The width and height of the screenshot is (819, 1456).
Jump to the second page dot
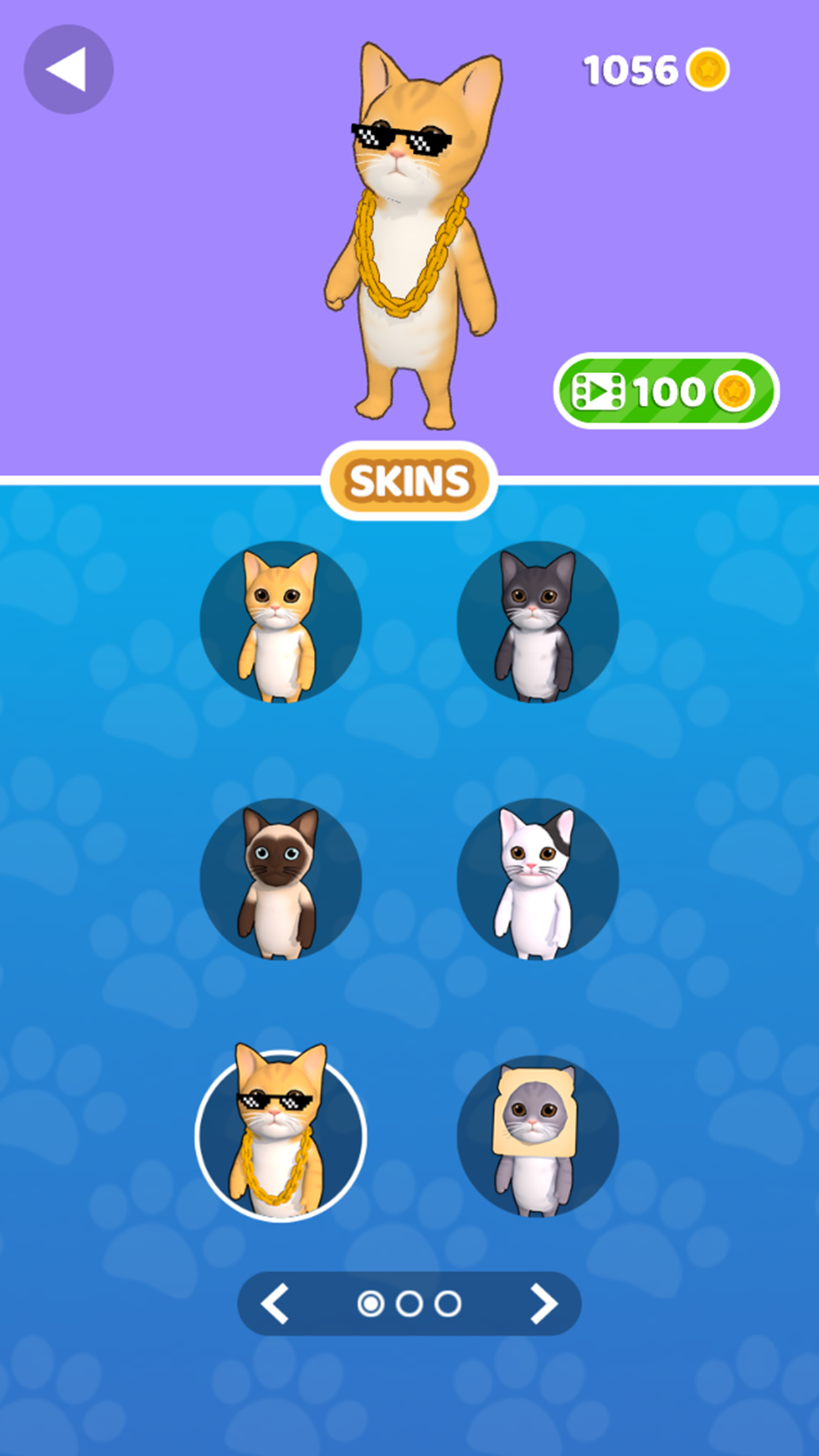tap(409, 1304)
